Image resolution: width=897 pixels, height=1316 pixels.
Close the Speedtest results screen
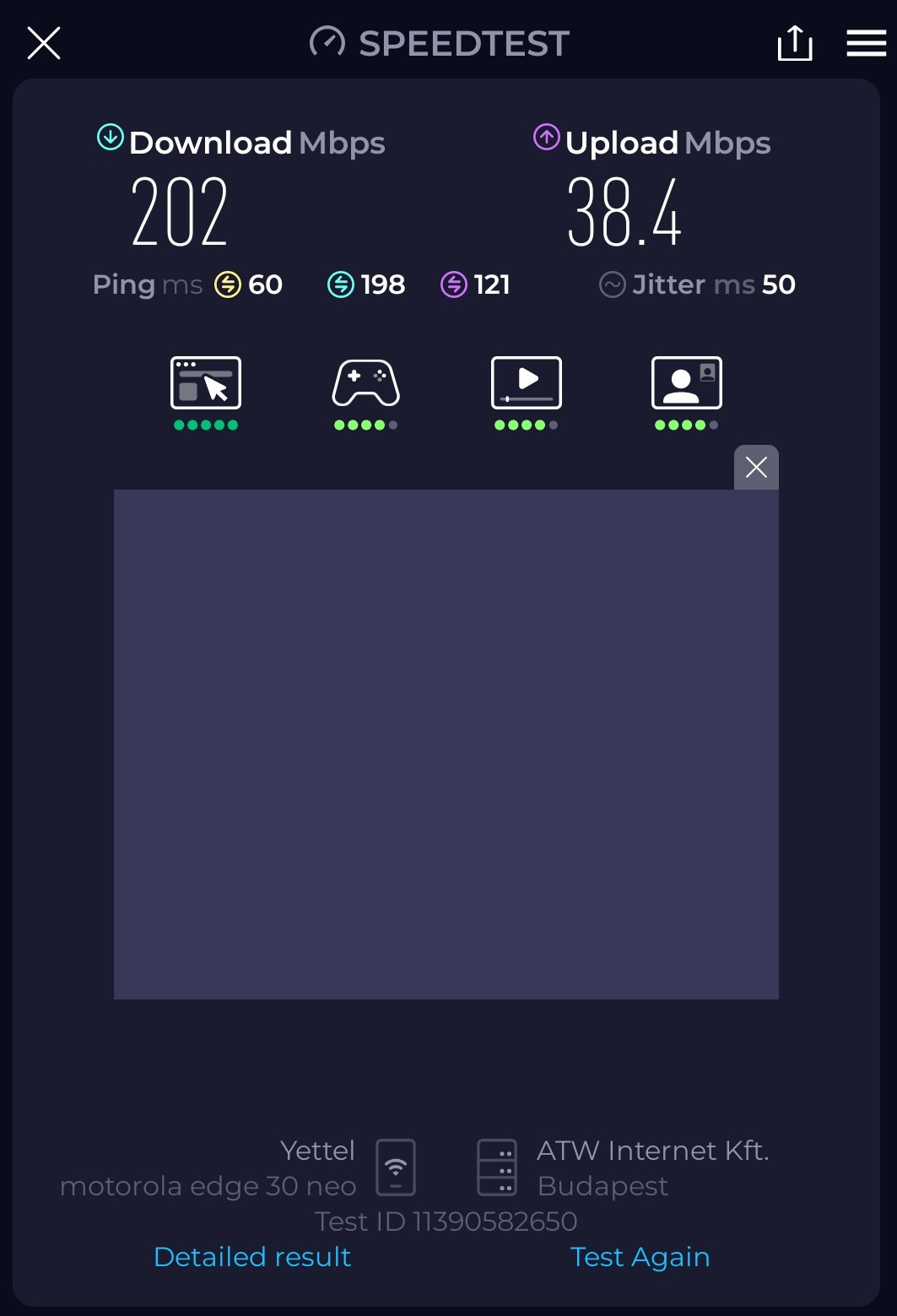tap(44, 43)
